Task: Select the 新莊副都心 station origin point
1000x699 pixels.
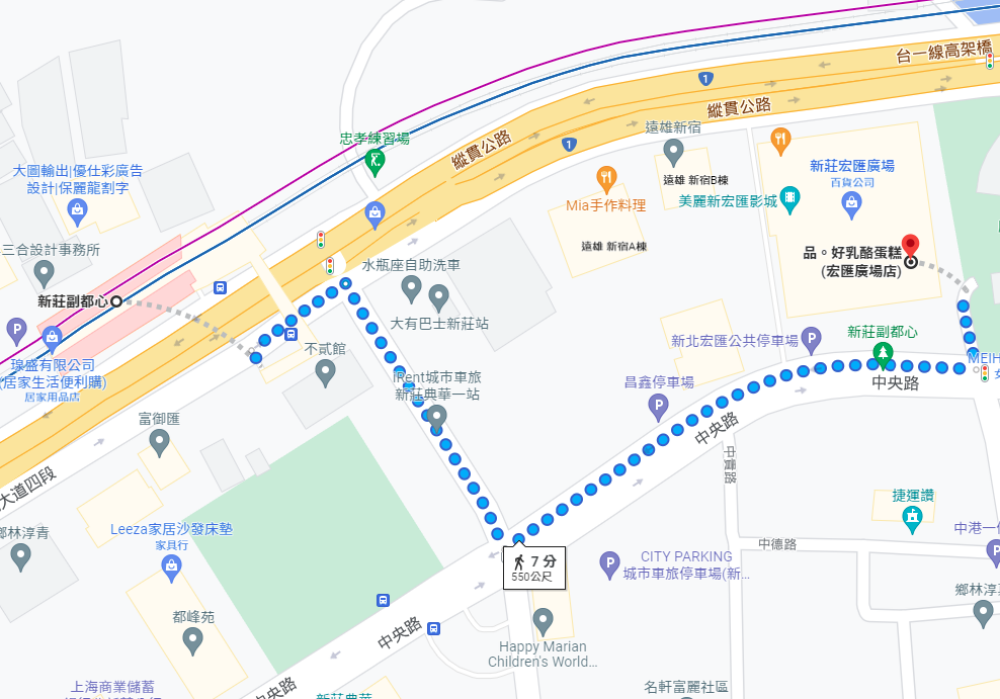Action: click(x=116, y=300)
